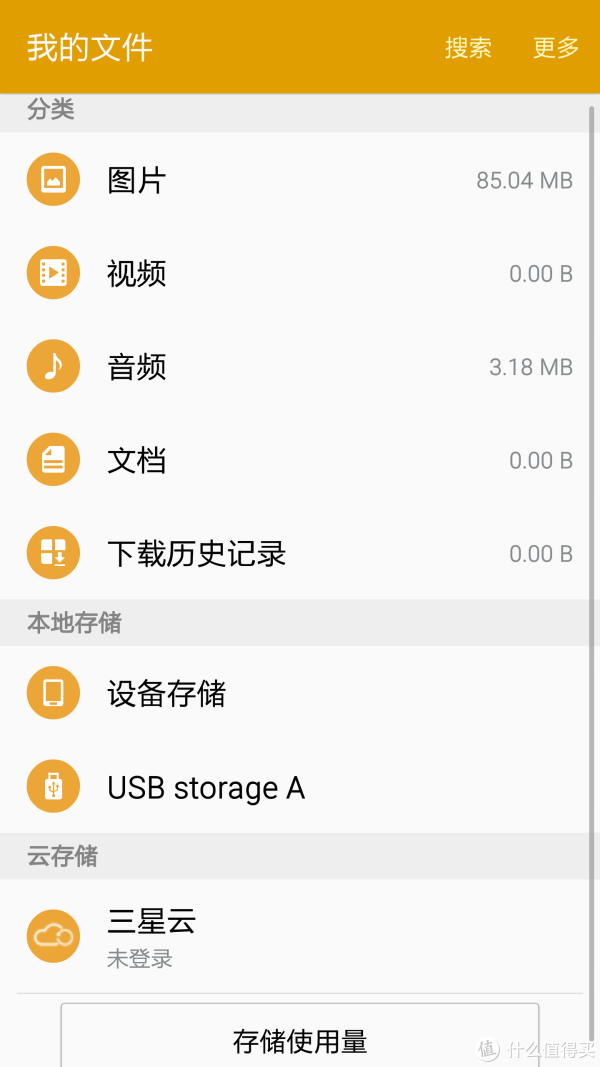Tap the 存储使用量 button
The height and width of the screenshot is (1067, 600).
tap(300, 1036)
